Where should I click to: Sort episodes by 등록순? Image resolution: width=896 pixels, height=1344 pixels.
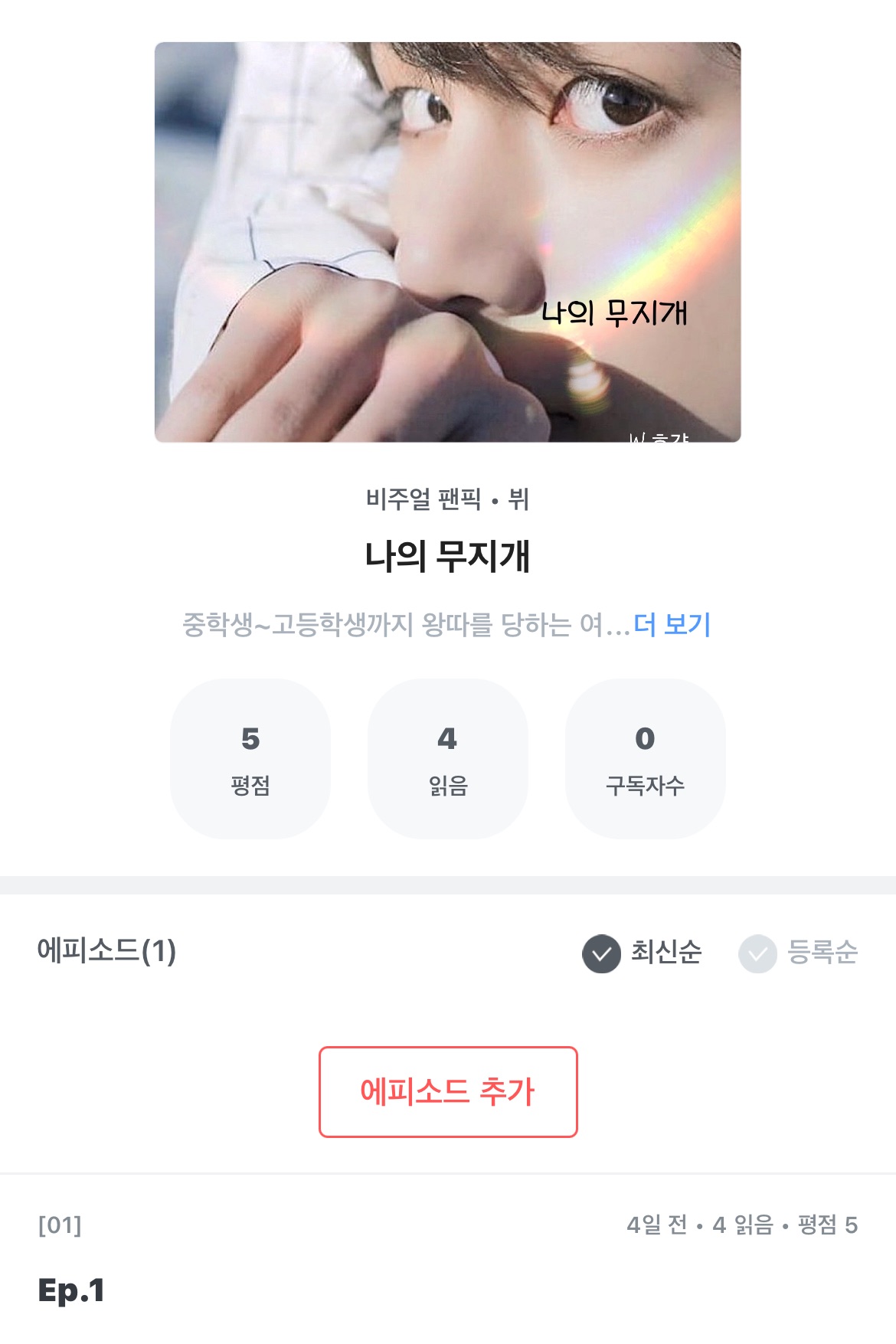point(799,953)
